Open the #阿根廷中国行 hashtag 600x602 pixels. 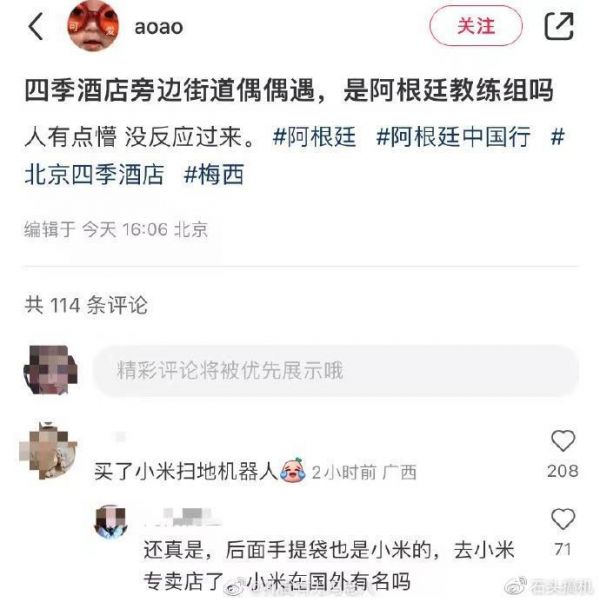tap(453, 136)
